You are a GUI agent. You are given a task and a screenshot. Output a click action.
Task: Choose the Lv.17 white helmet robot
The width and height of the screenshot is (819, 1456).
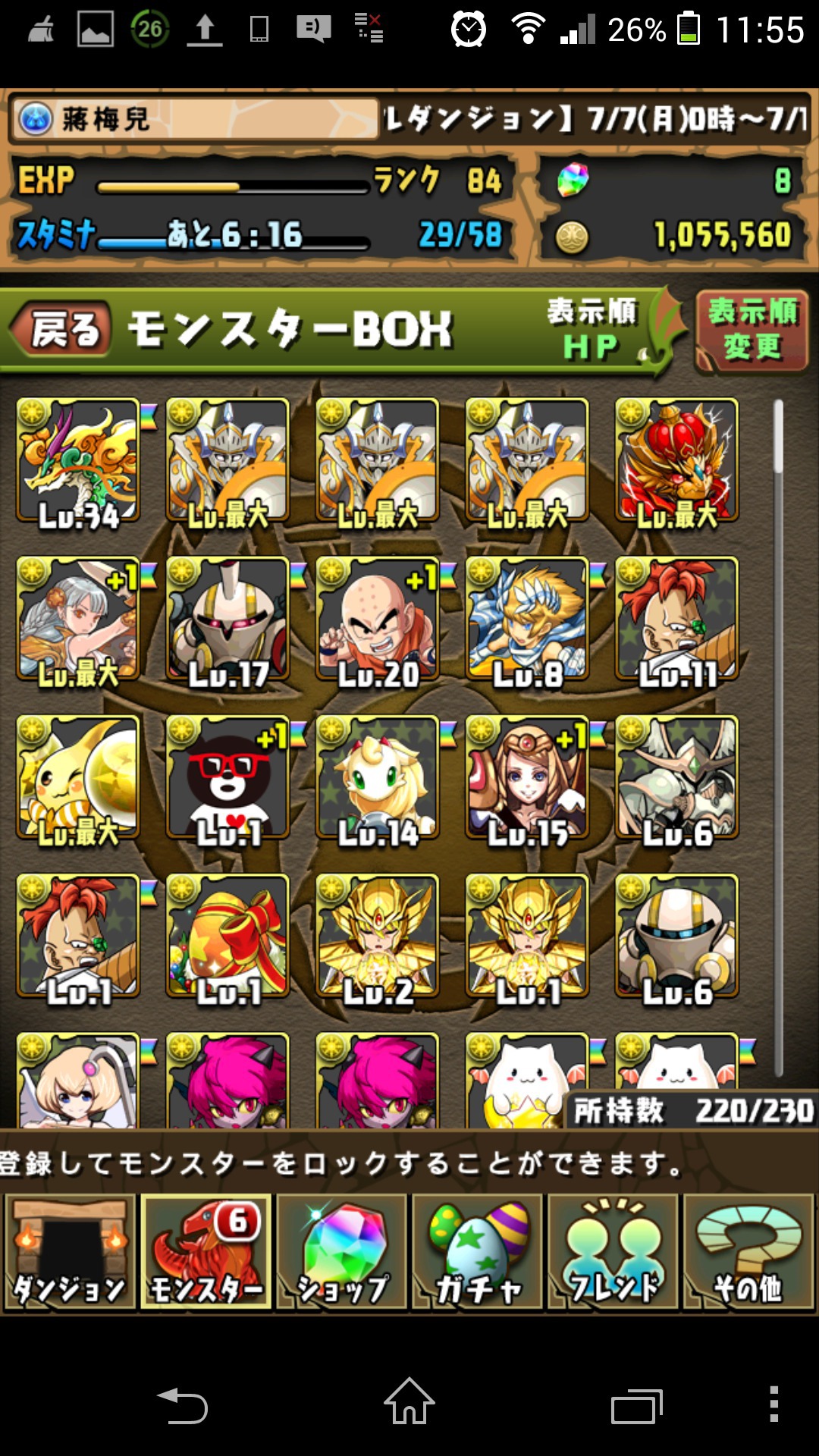(227, 619)
